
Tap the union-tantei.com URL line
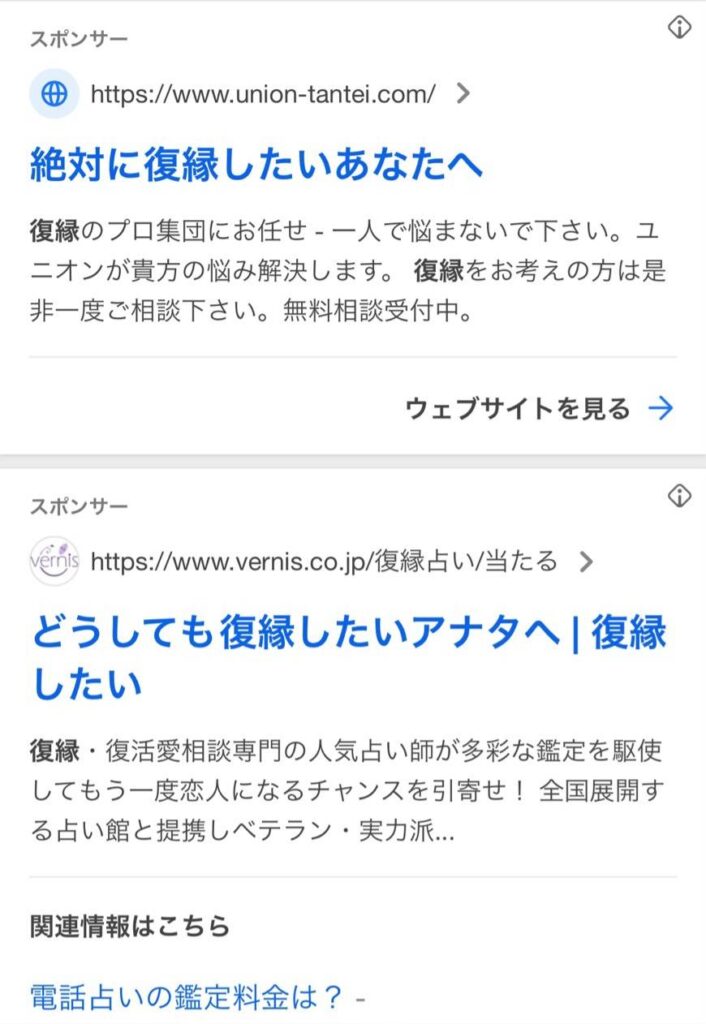263,95
